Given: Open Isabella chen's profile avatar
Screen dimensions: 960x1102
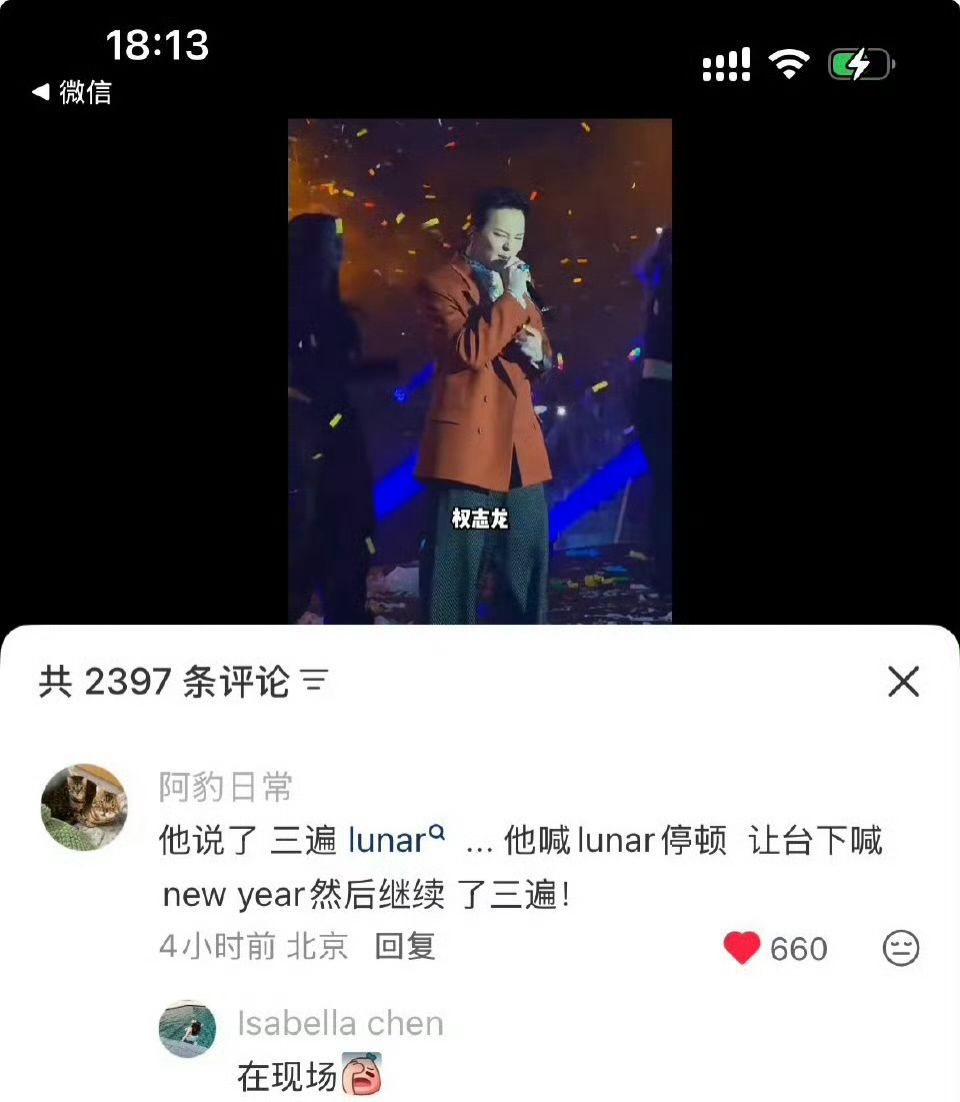Looking at the screenshot, I should tap(188, 1028).
